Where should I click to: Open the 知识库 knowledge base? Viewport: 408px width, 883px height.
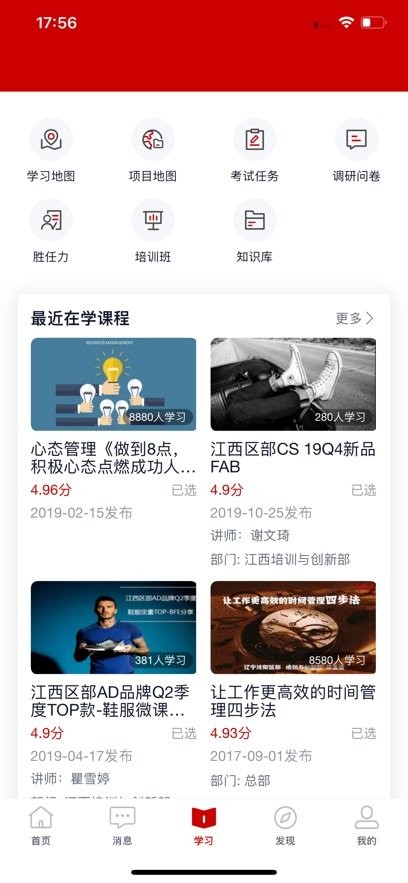(254, 231)
